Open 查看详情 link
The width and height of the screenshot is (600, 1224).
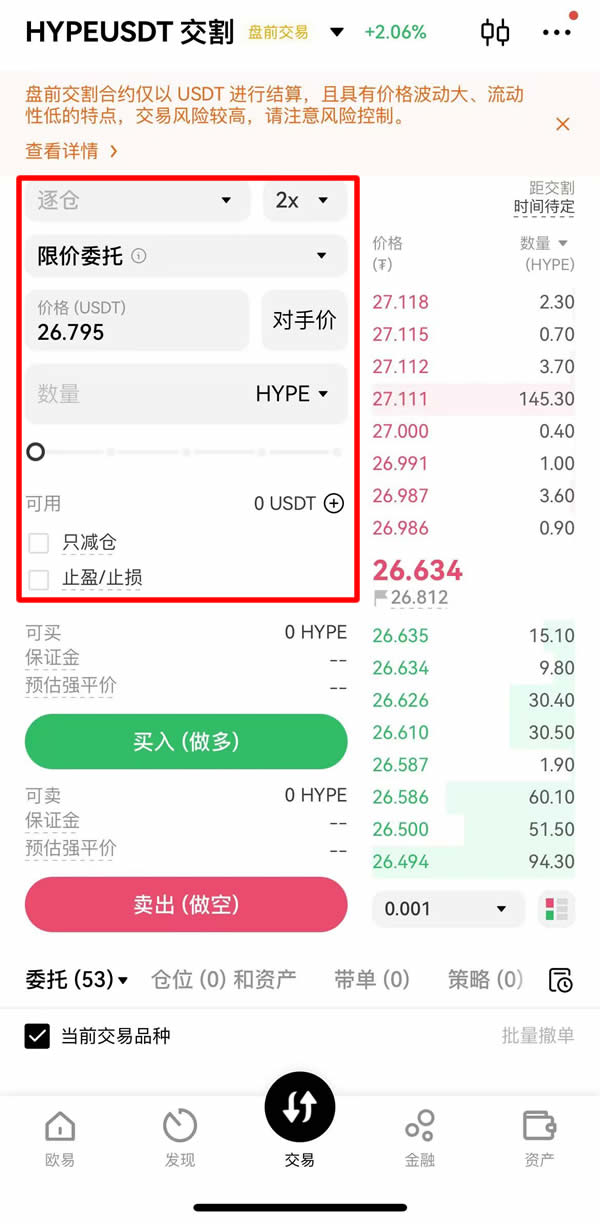tap(72, 151)
